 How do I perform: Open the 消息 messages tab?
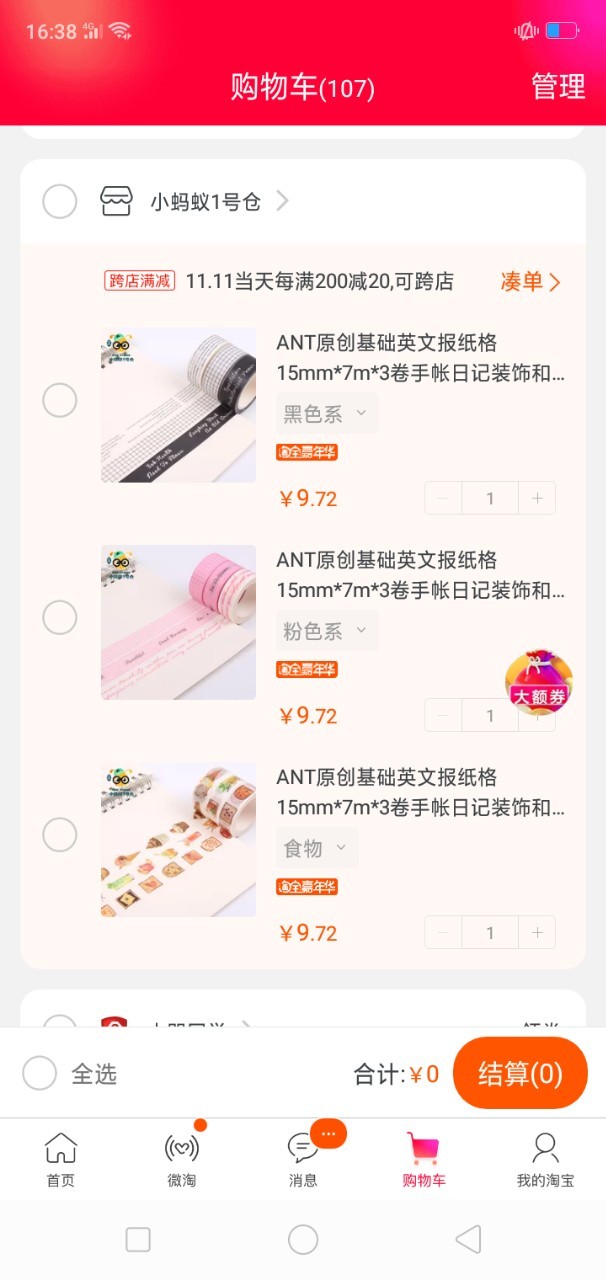coord(303,1158)
